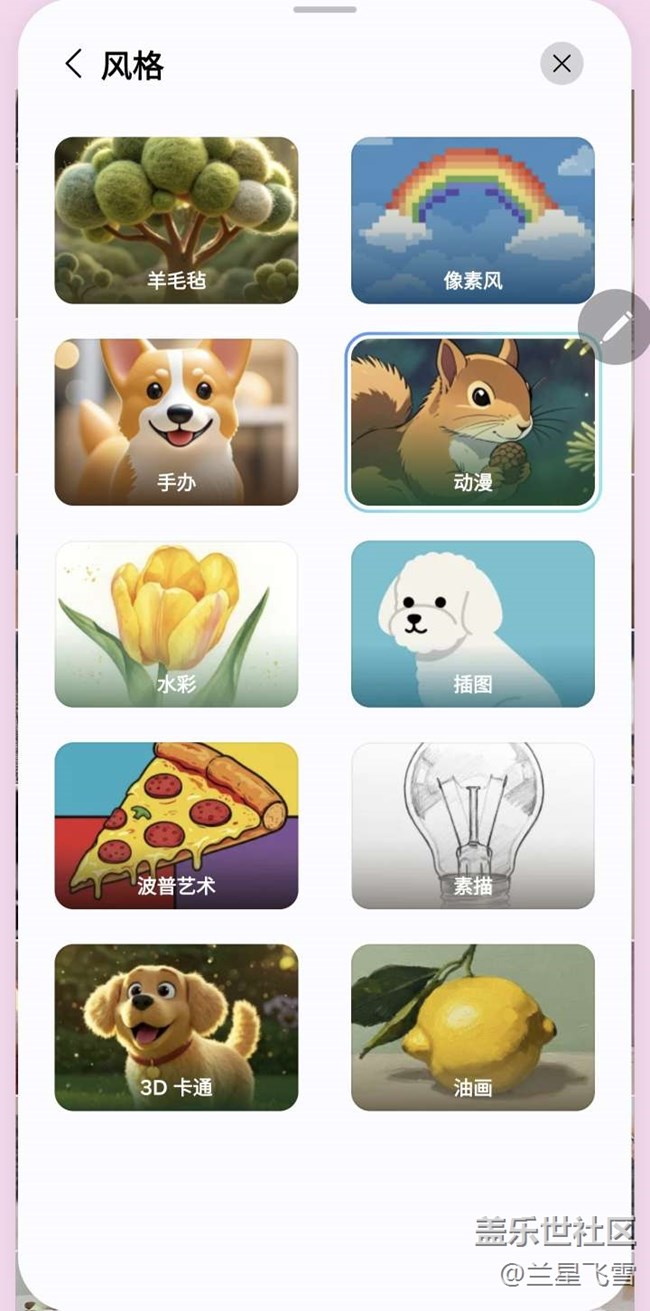Close the 风格 style sheet
The height and width of the screenshot is (1311, 650).
pos(561,64)
